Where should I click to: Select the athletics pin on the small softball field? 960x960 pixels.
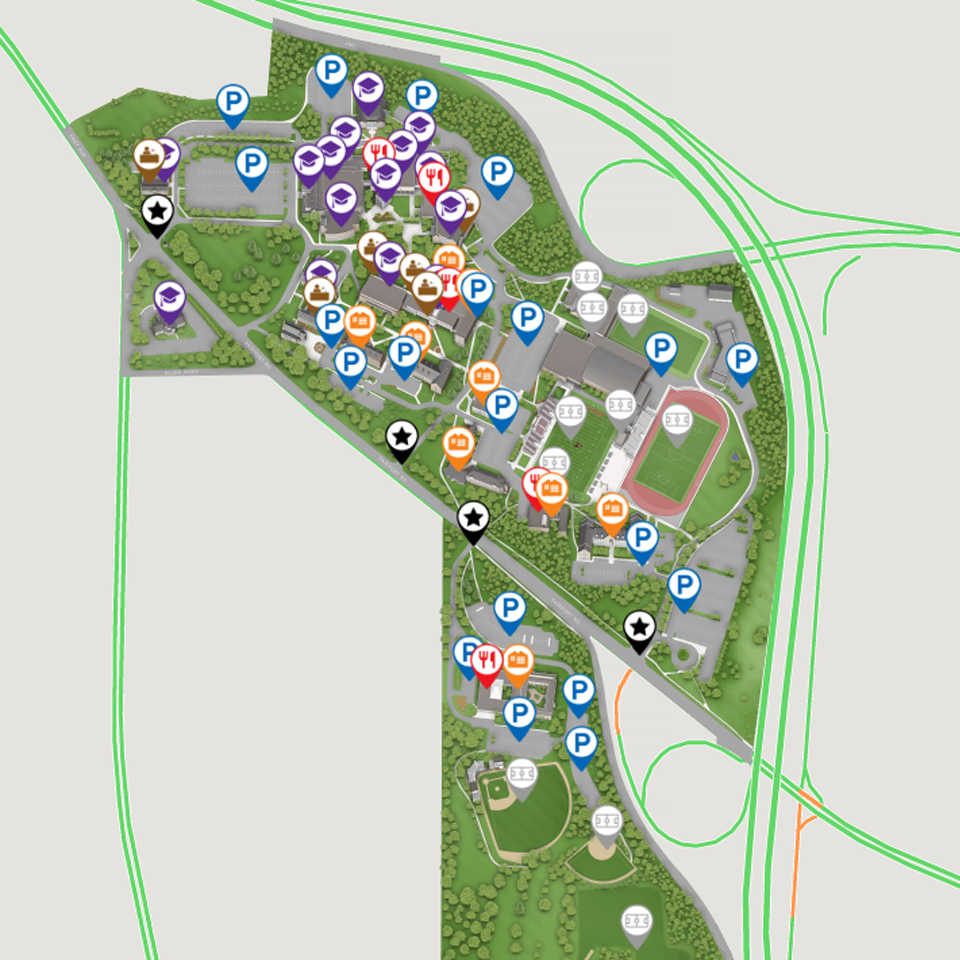tap(607, 822)
